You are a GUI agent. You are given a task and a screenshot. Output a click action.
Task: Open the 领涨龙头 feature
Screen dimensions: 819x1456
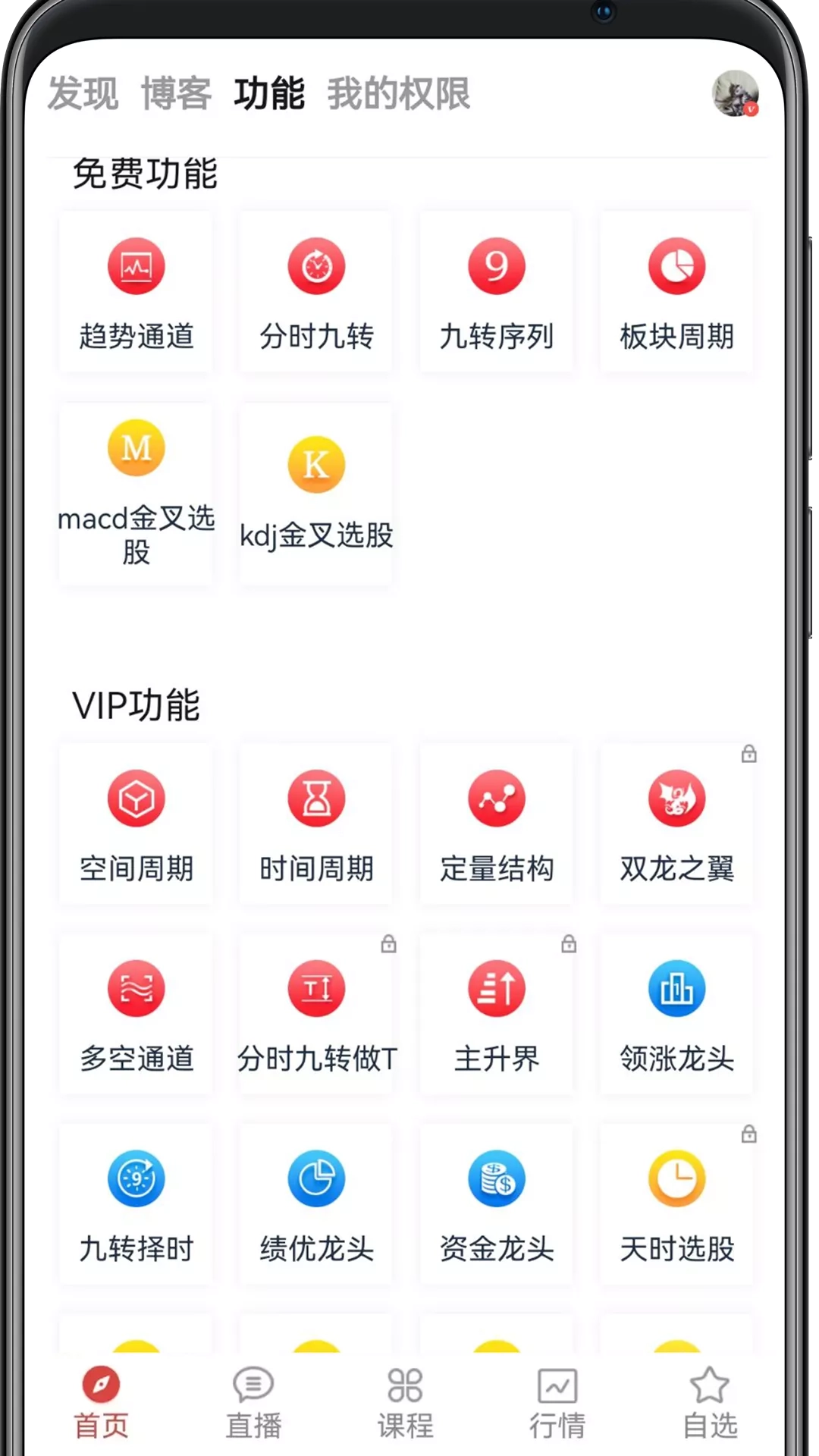point(676,1015)
